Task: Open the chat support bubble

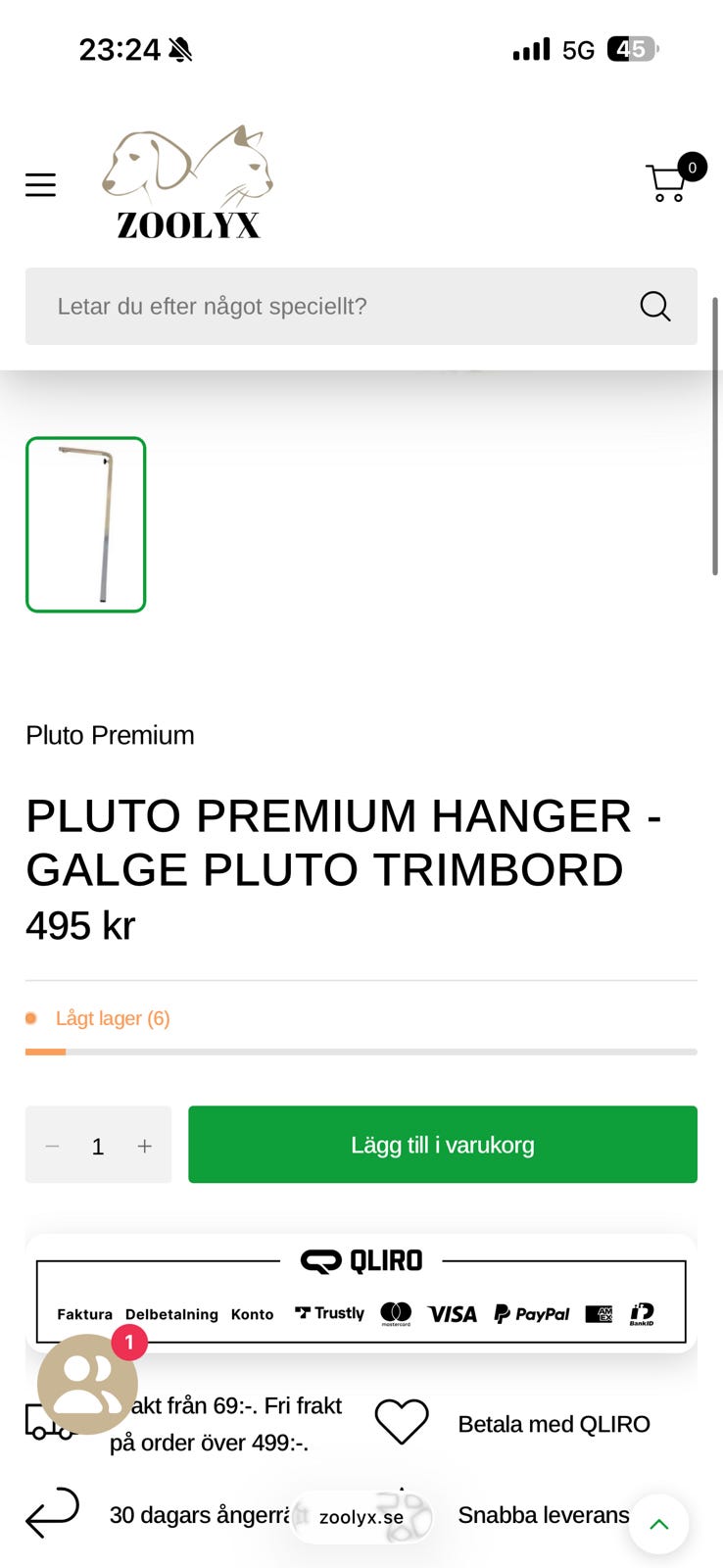Action: coord(88,1384)
